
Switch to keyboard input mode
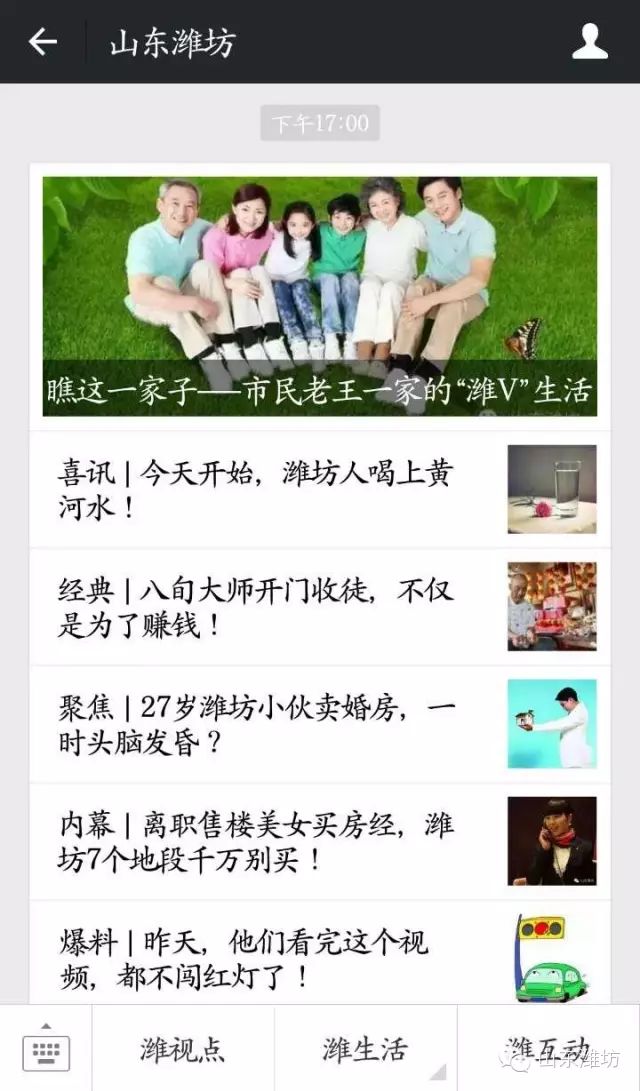tap(45, 1048)
